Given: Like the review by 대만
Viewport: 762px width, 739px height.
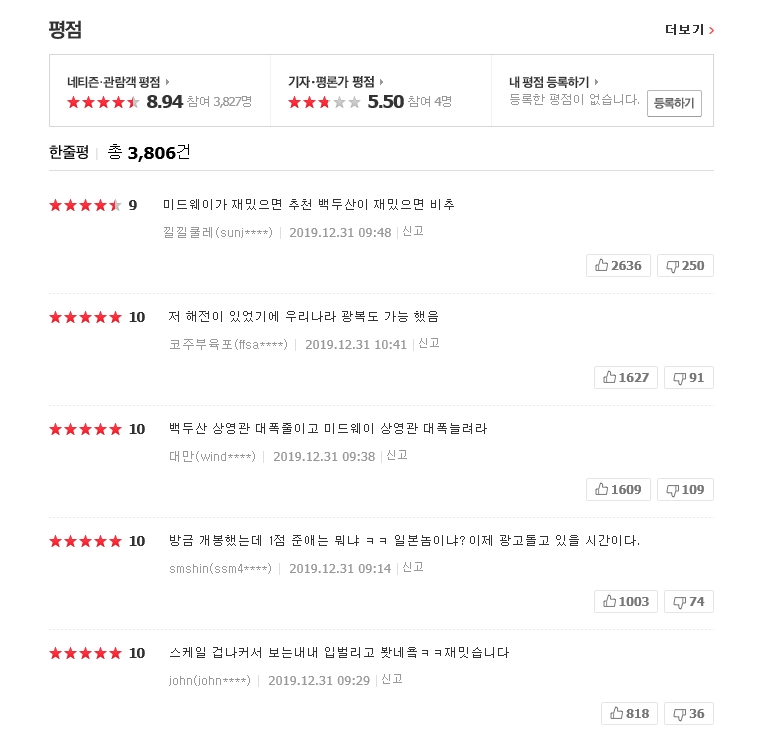Looking at the screenshot, I should 618,489.
